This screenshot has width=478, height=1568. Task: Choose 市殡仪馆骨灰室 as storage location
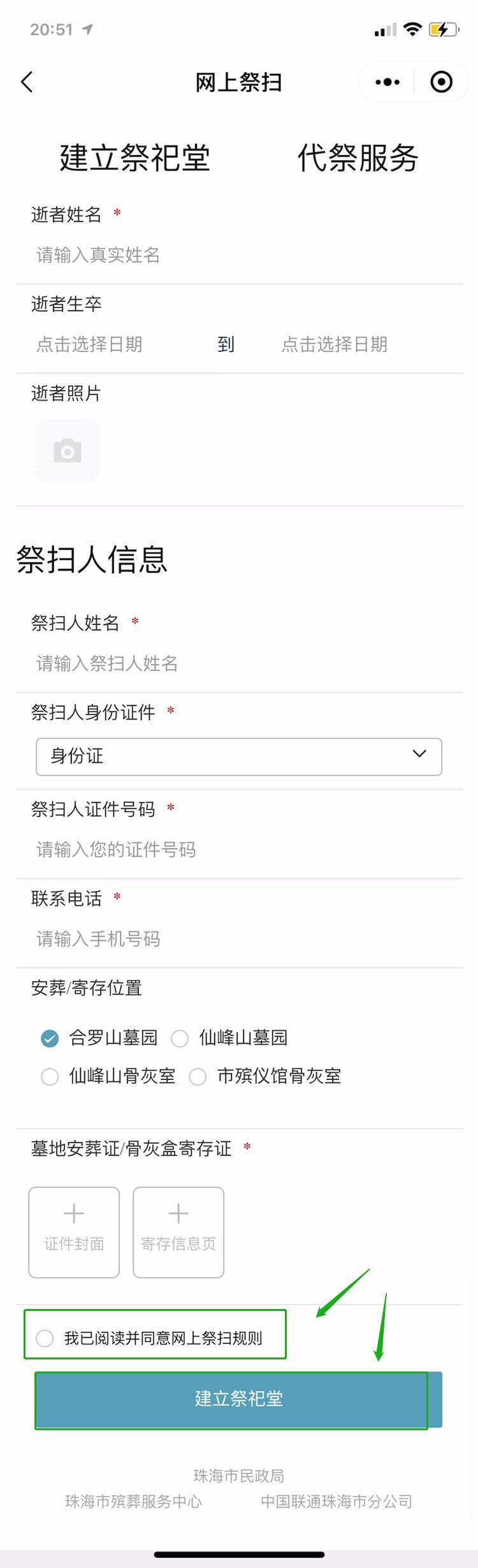click(198, 1077)
